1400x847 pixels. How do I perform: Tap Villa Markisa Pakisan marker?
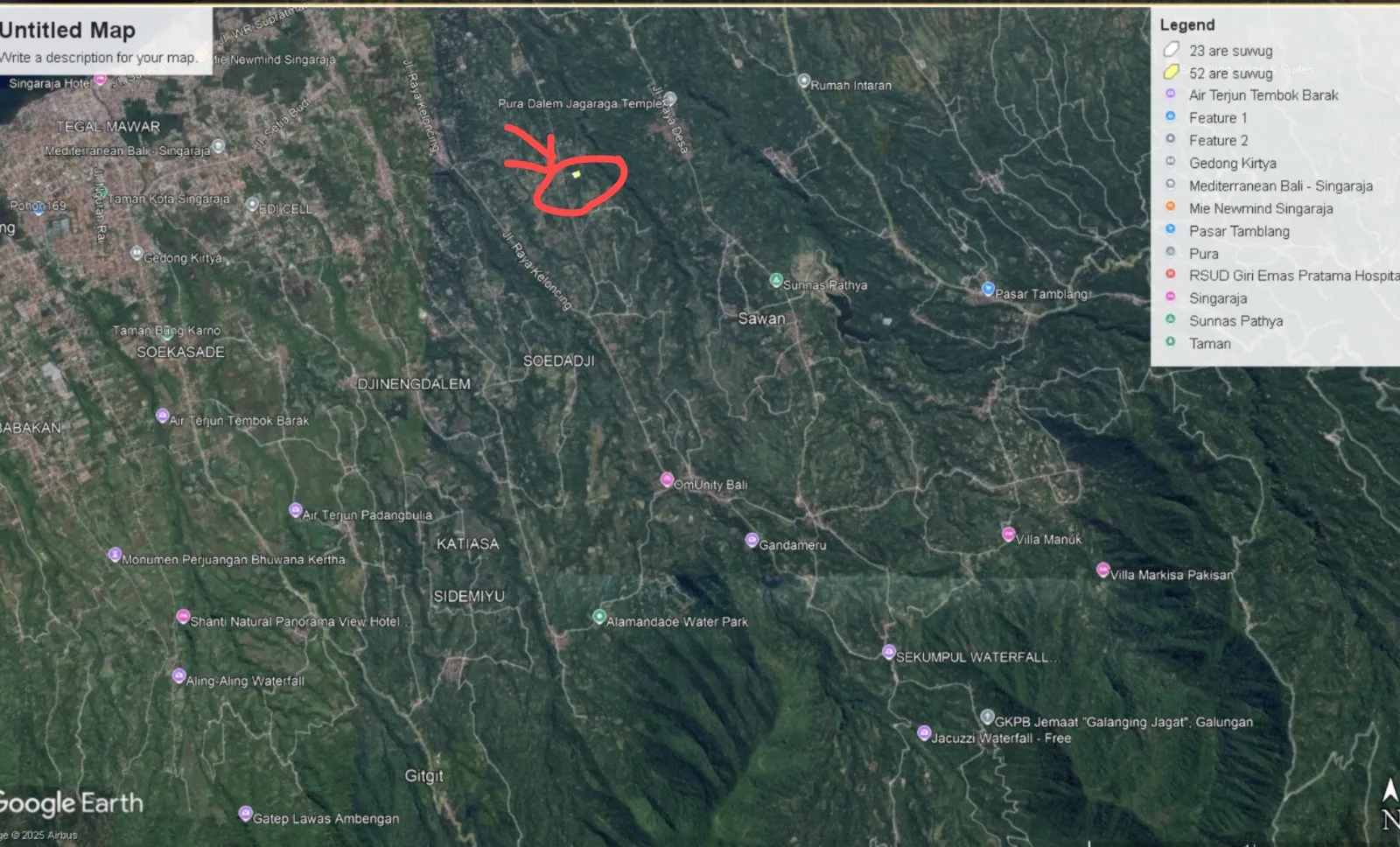tap(1102, 570)
